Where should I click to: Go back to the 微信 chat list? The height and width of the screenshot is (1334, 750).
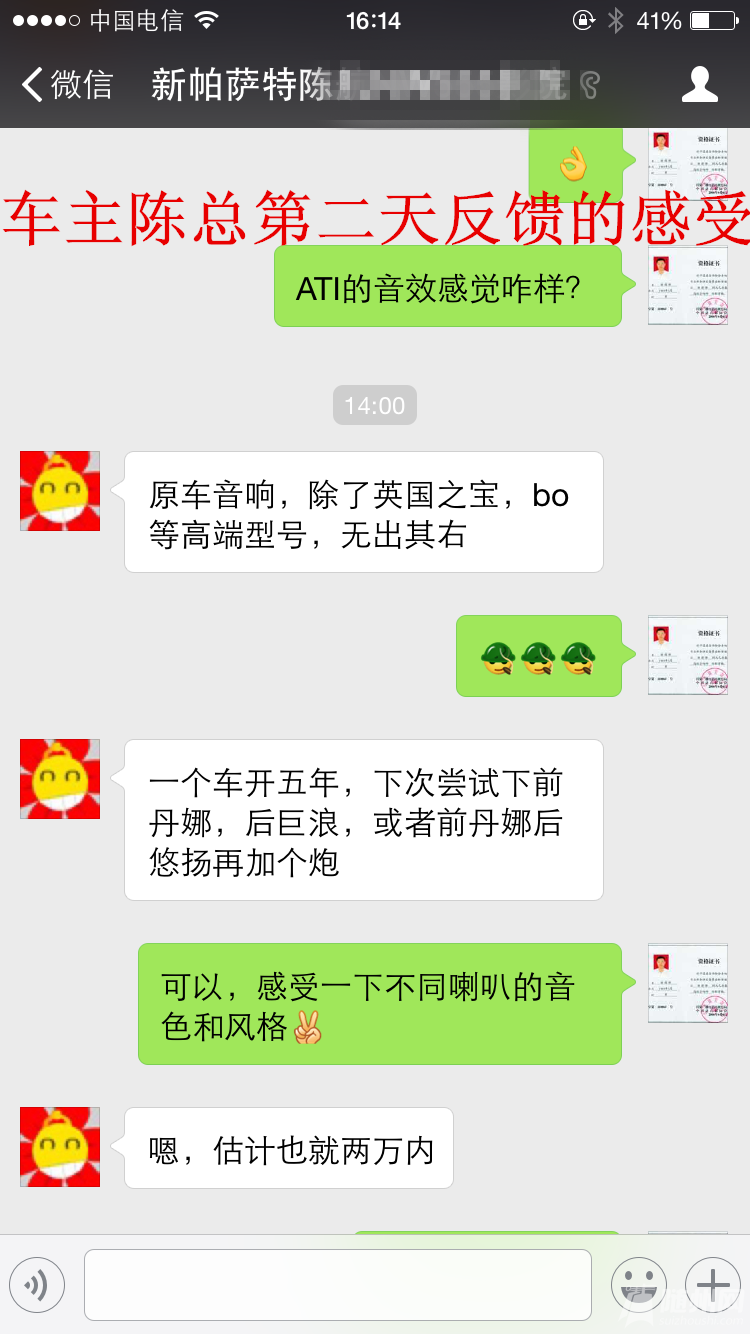[x=68, y=85]
